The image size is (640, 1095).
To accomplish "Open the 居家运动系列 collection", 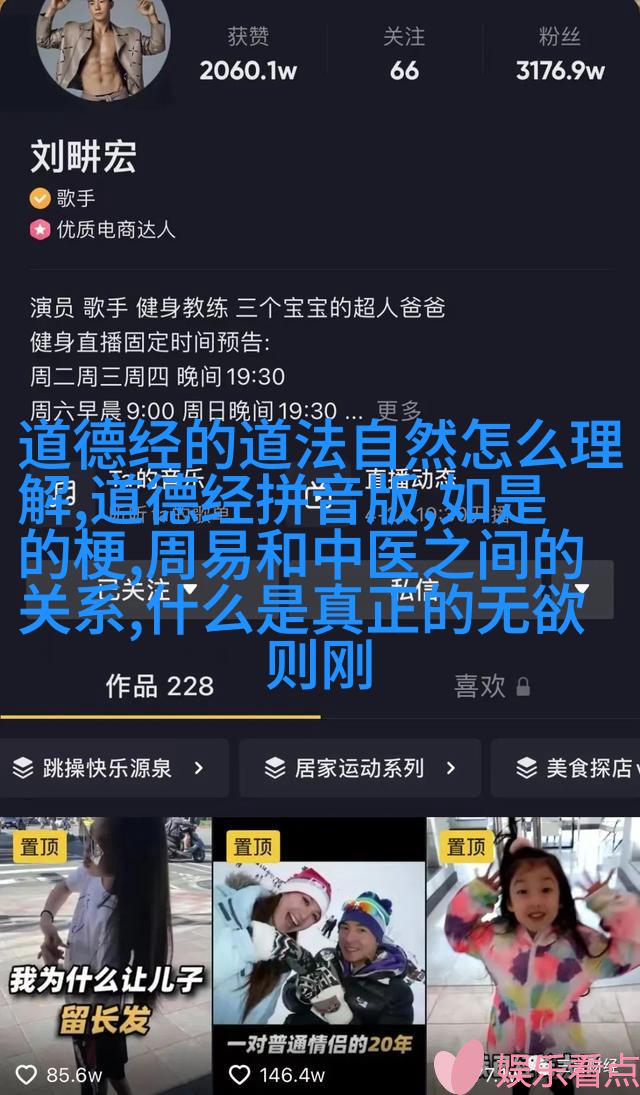I will click(x=360, y=768).
